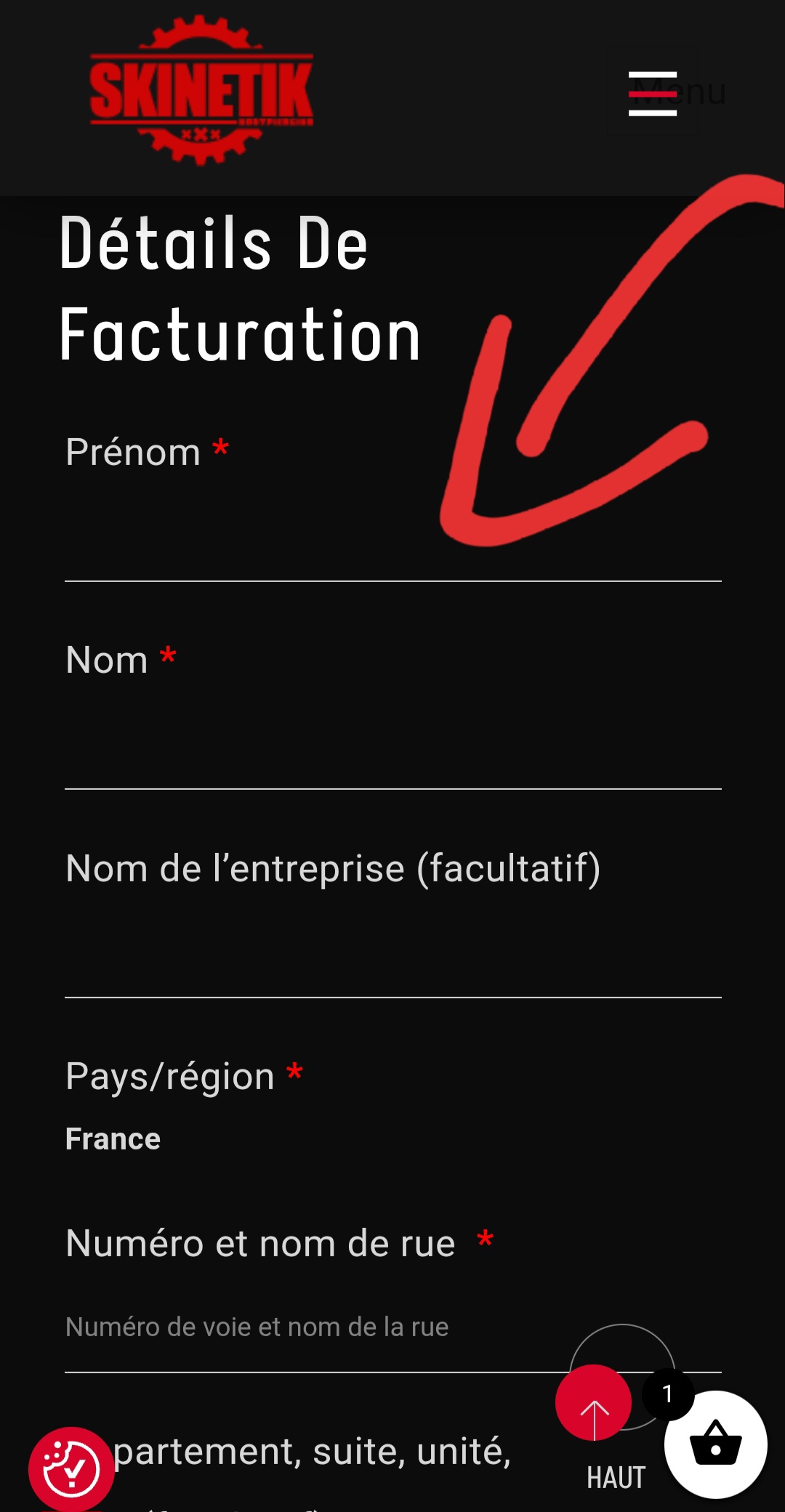Open the hamburger menu

coord(652,93)
